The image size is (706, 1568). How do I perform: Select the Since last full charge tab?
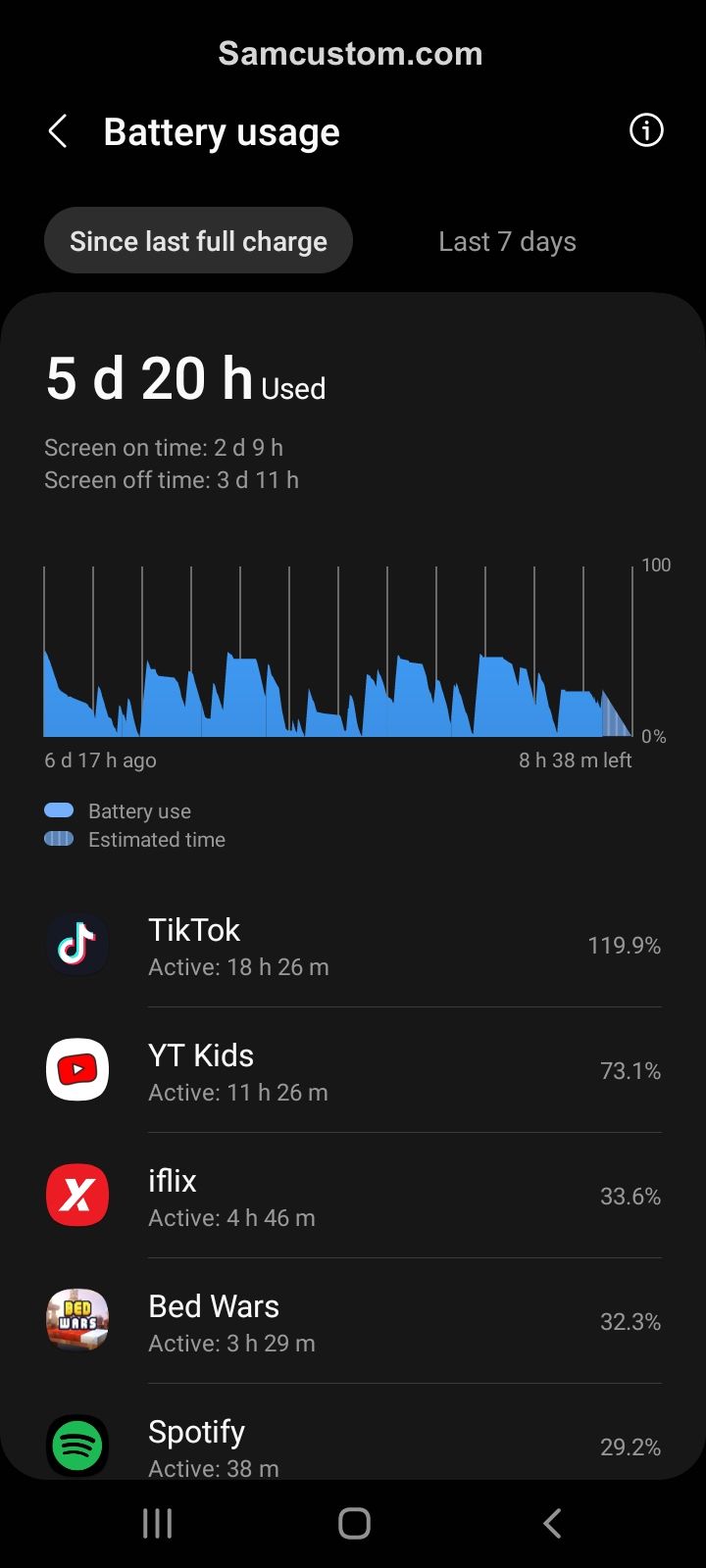tap(198, 241)
